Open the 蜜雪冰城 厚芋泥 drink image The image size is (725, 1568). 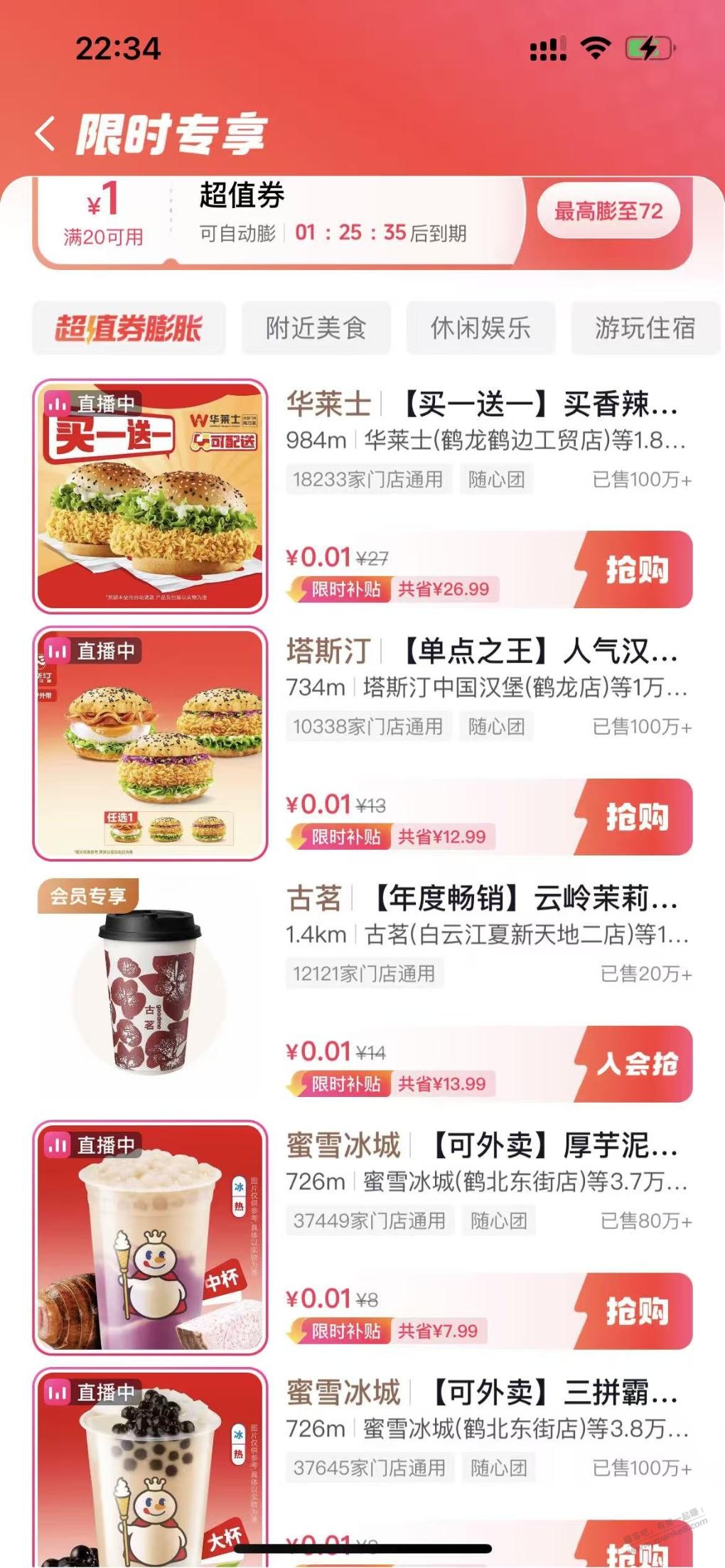[150, 1238]
